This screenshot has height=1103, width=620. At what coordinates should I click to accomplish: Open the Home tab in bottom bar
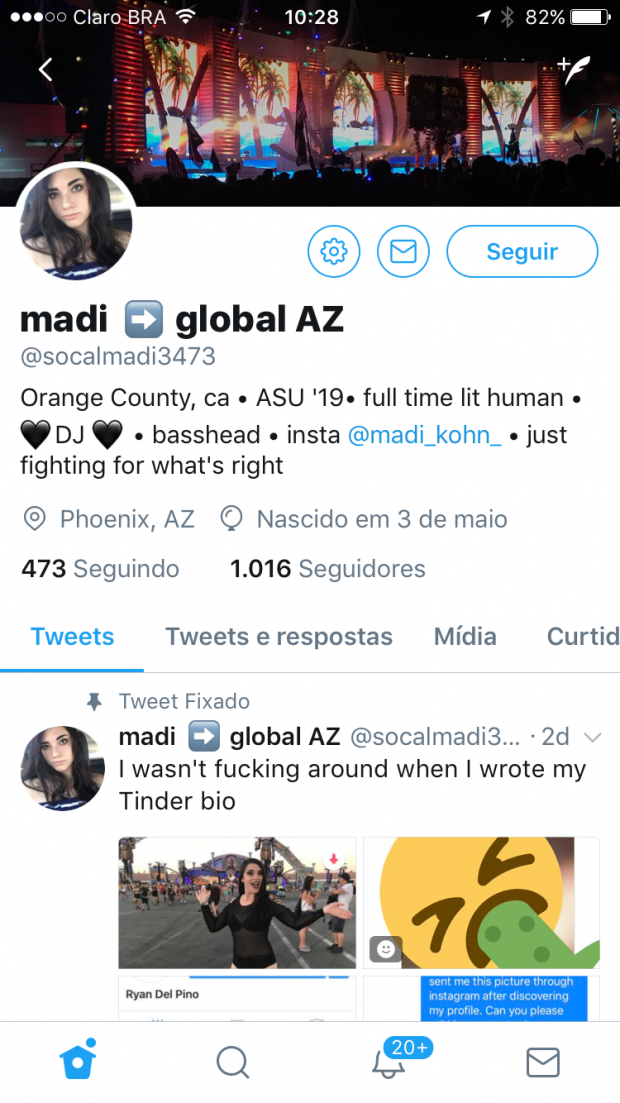coord(77,1059)
